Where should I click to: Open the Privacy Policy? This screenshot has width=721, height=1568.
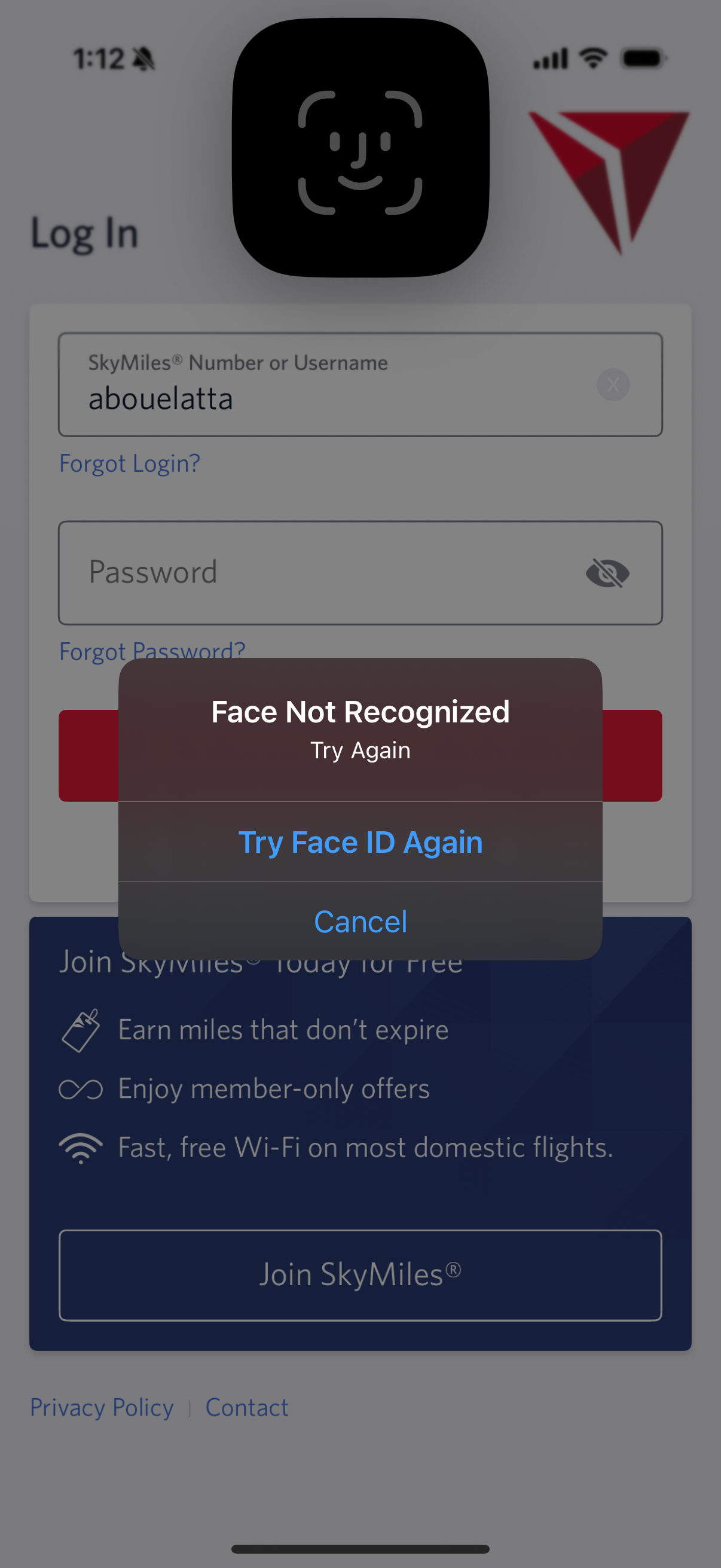[x=100, y=1407]
